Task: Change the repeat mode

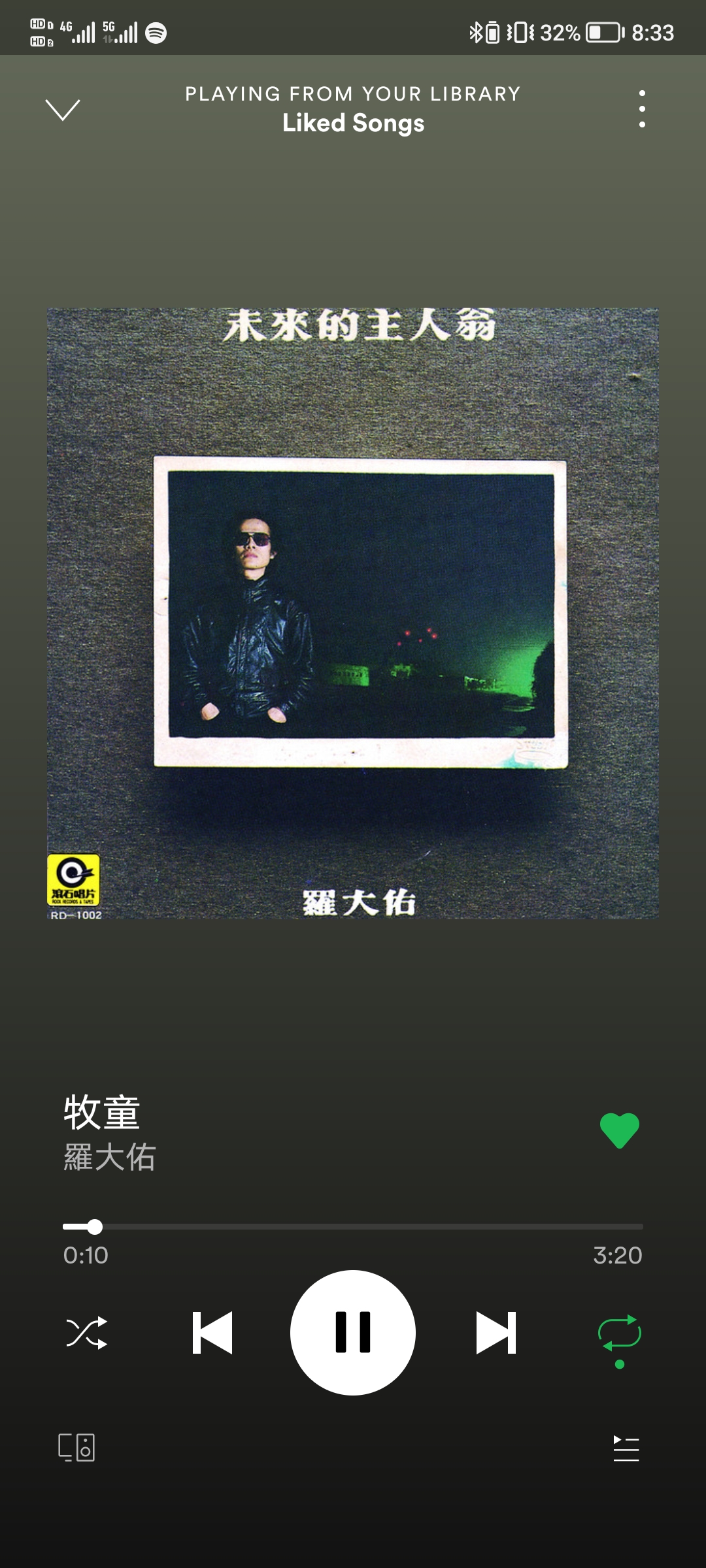Action: 619,1334
